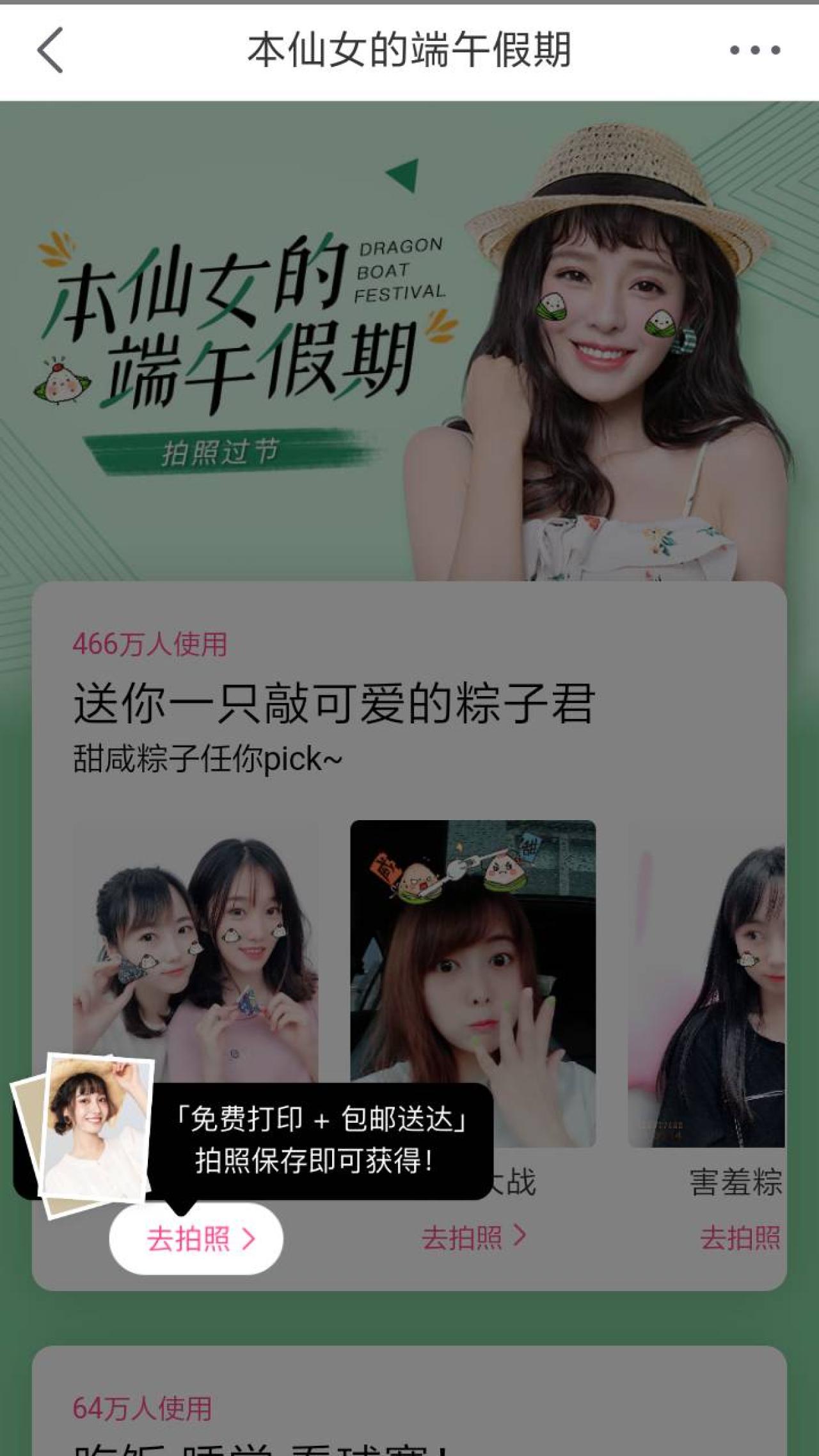This screenshot has height=1456, width=819.
Task: Go back using the top-left arrow
Action: pos(50,50)
